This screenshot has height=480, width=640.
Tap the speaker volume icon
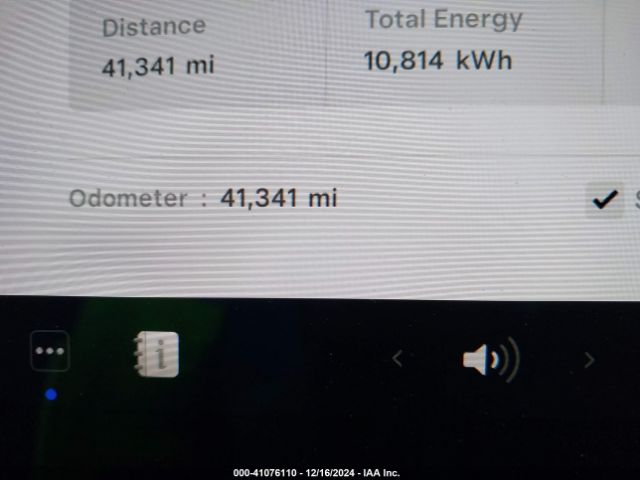[x=490, y=359]
